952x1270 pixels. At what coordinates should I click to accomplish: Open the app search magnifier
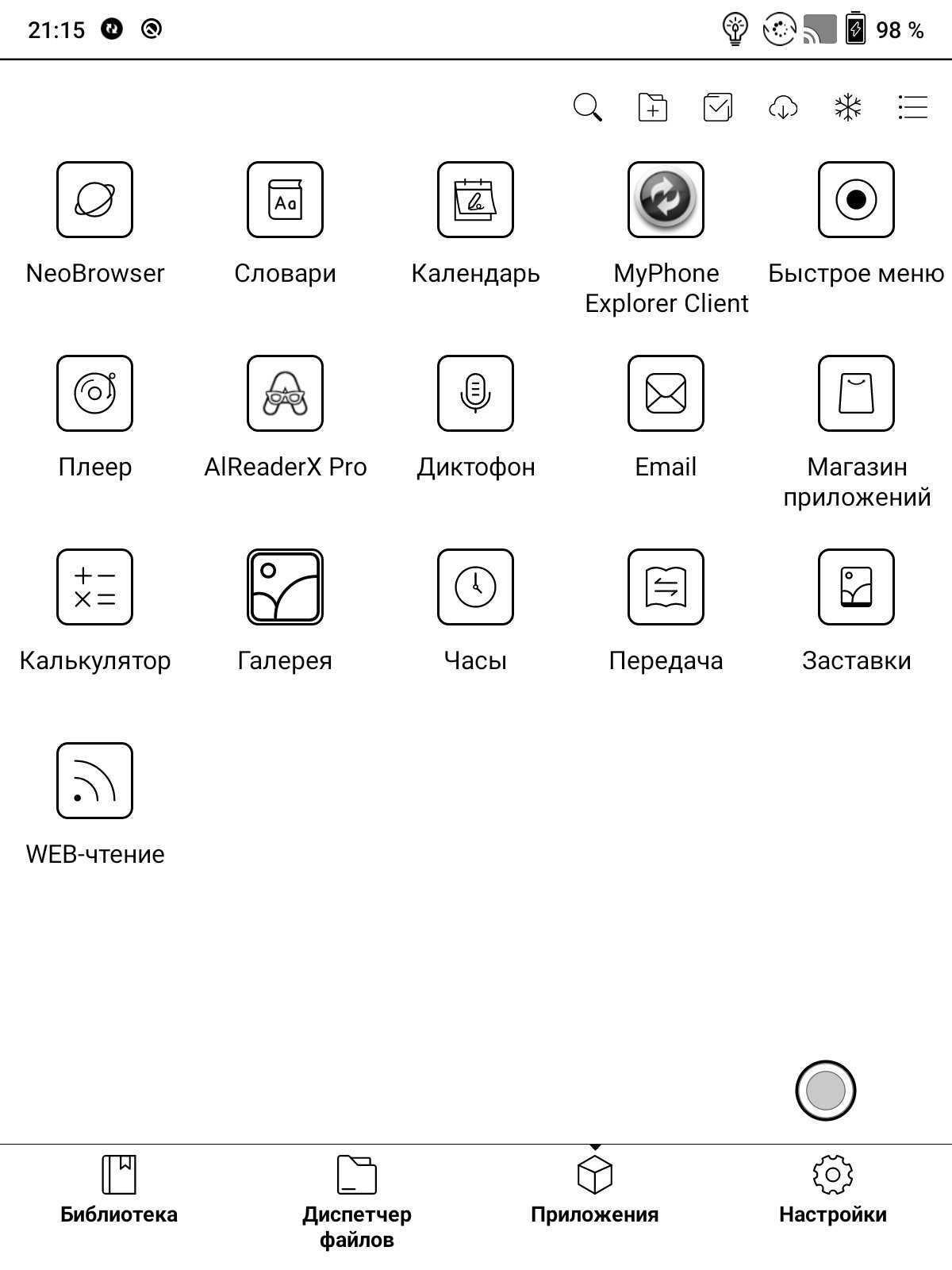click(x=587, y=107)
